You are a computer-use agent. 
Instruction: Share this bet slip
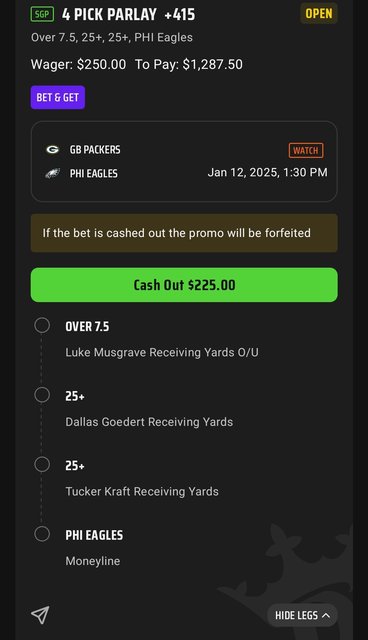pos(40,615)
